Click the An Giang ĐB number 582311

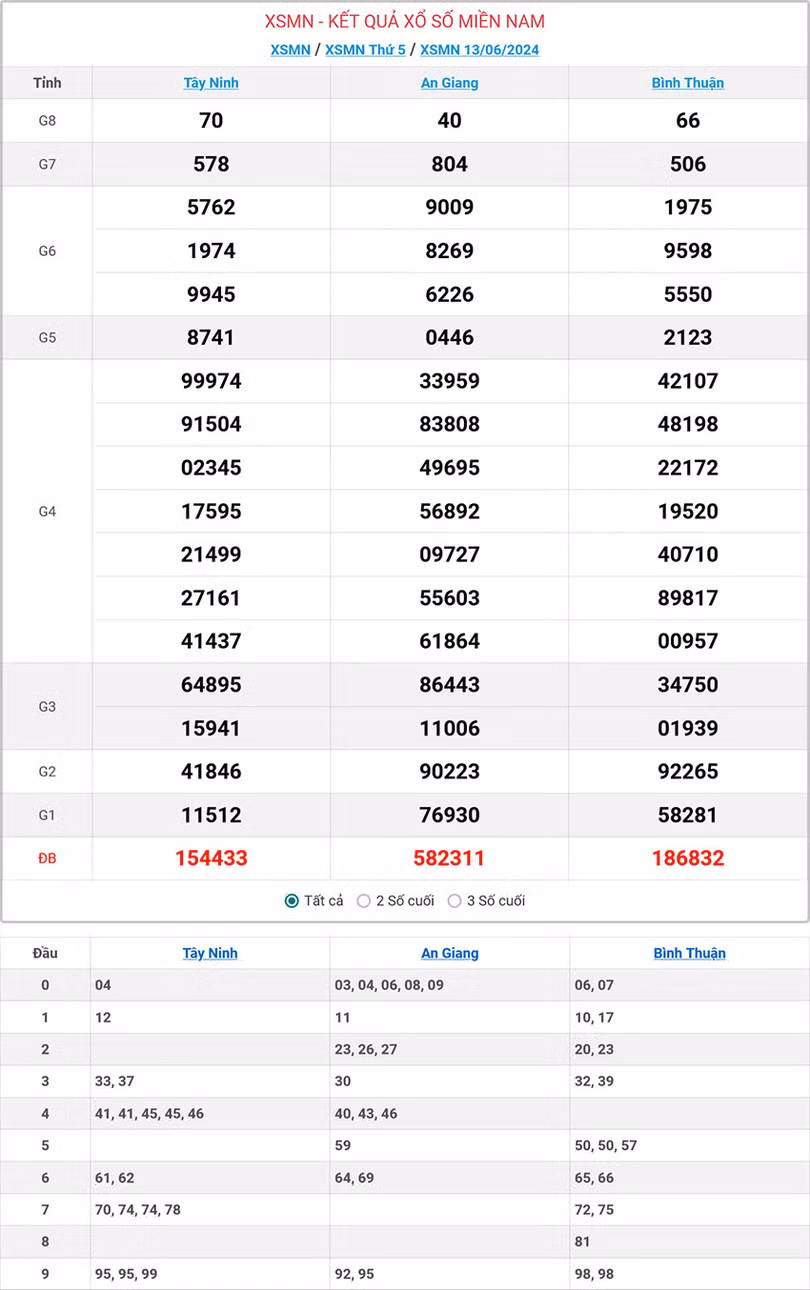point(449,858)
